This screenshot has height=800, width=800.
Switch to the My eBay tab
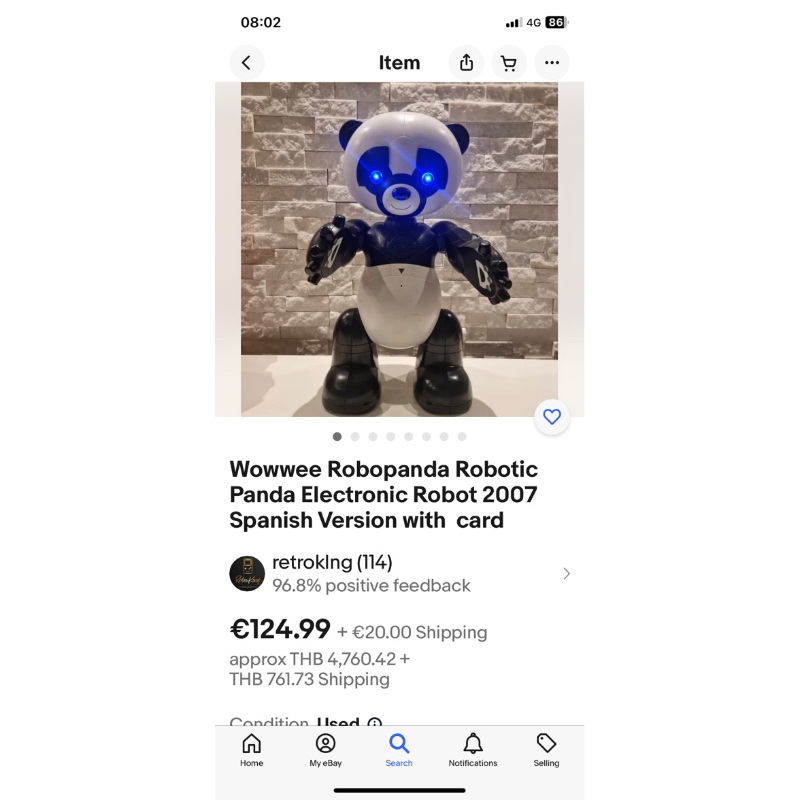pyautogui.click(x=326, y=750)
